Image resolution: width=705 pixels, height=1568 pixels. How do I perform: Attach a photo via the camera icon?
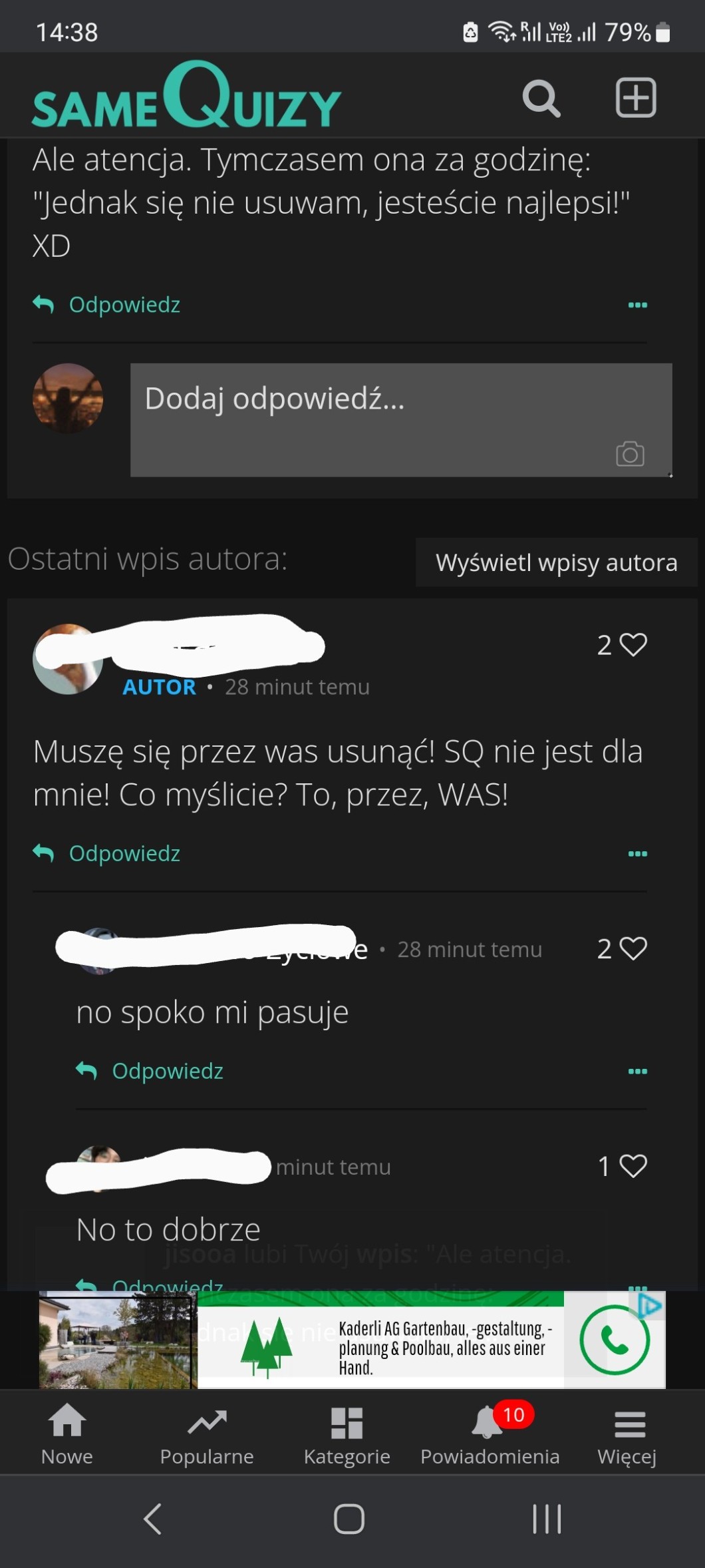tap(629, 455)
